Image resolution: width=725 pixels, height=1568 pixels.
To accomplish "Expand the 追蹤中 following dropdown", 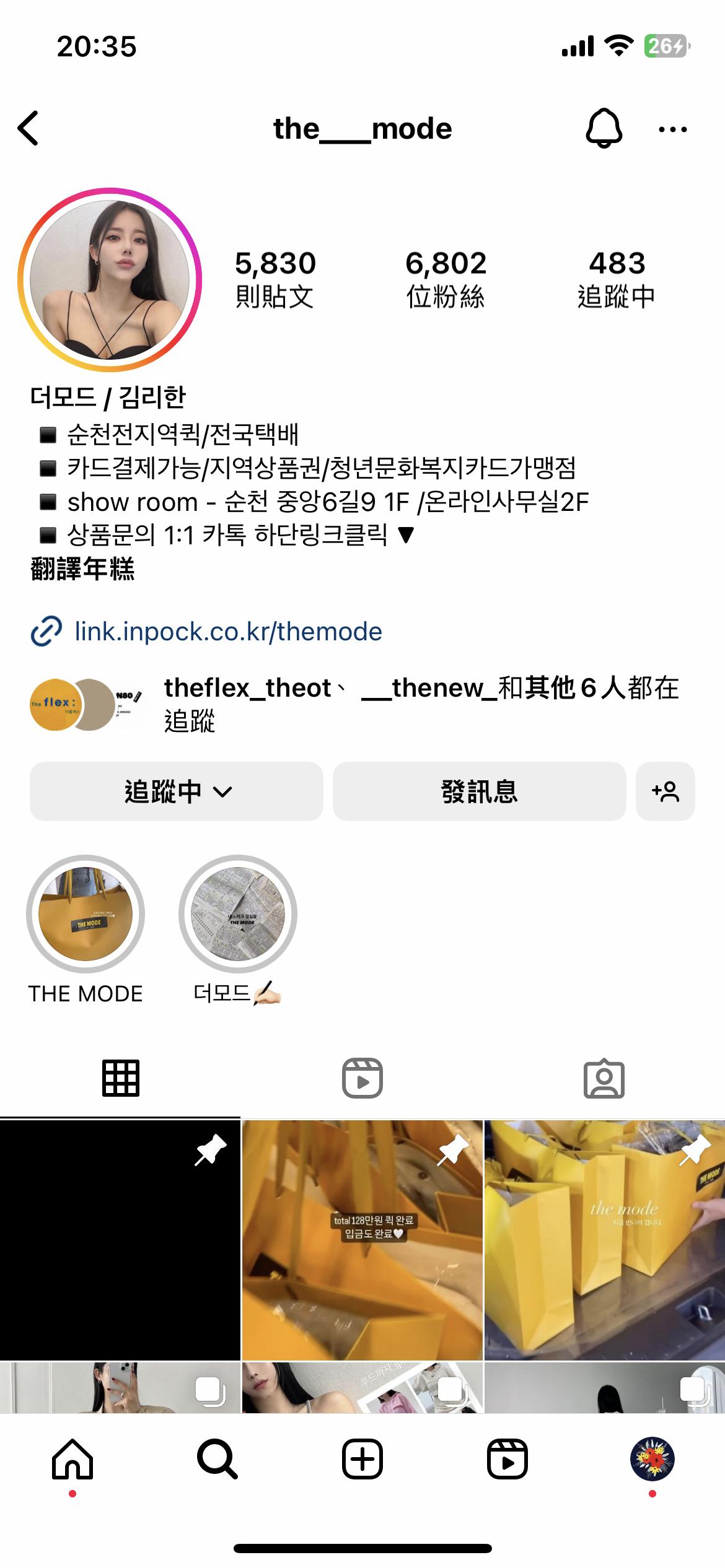I will coord(177,791).
